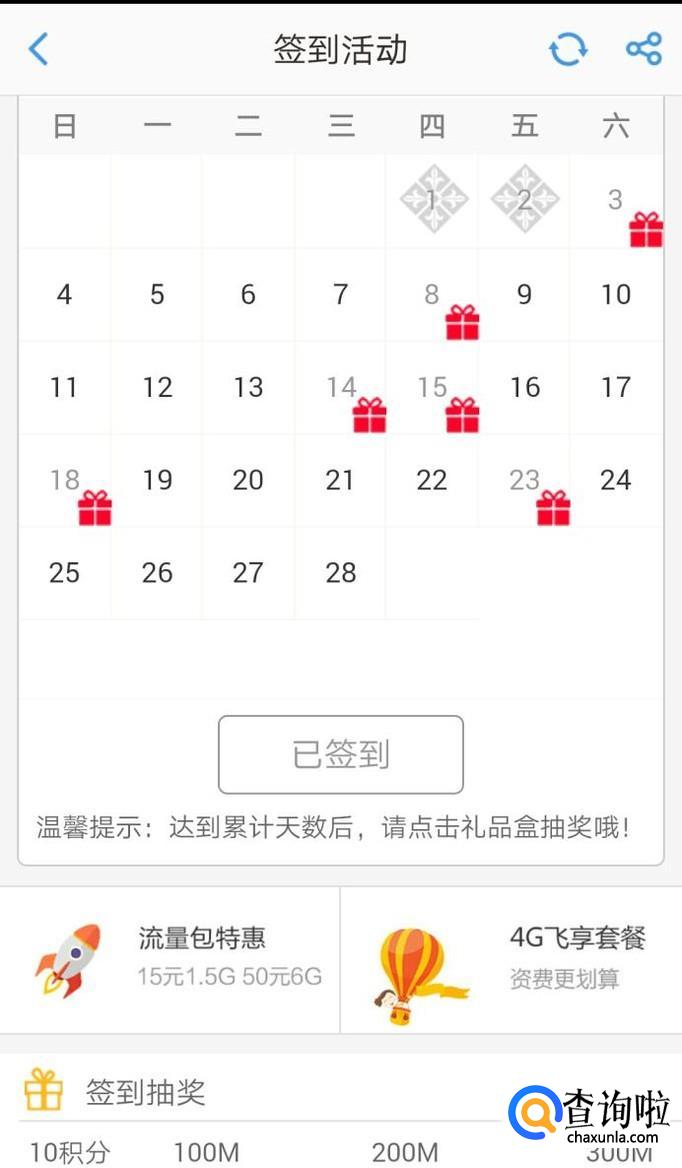This screenshot has height=1168, width=682.
Task: Open the 4G飞享套餐 card
Action: [510, 960]
